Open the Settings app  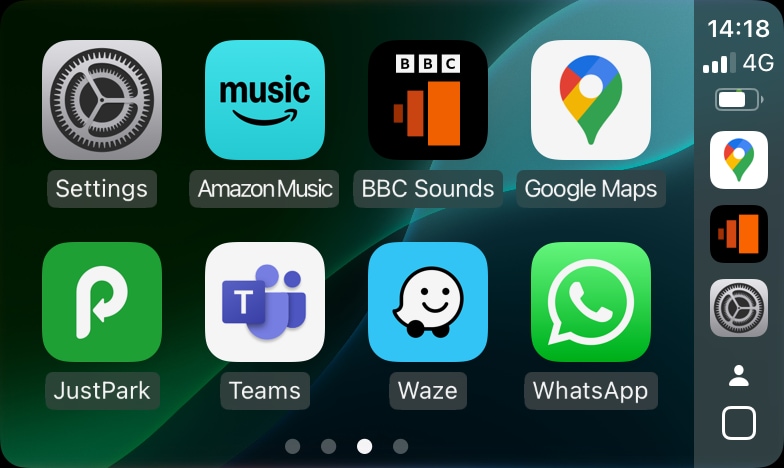point(101,100)
